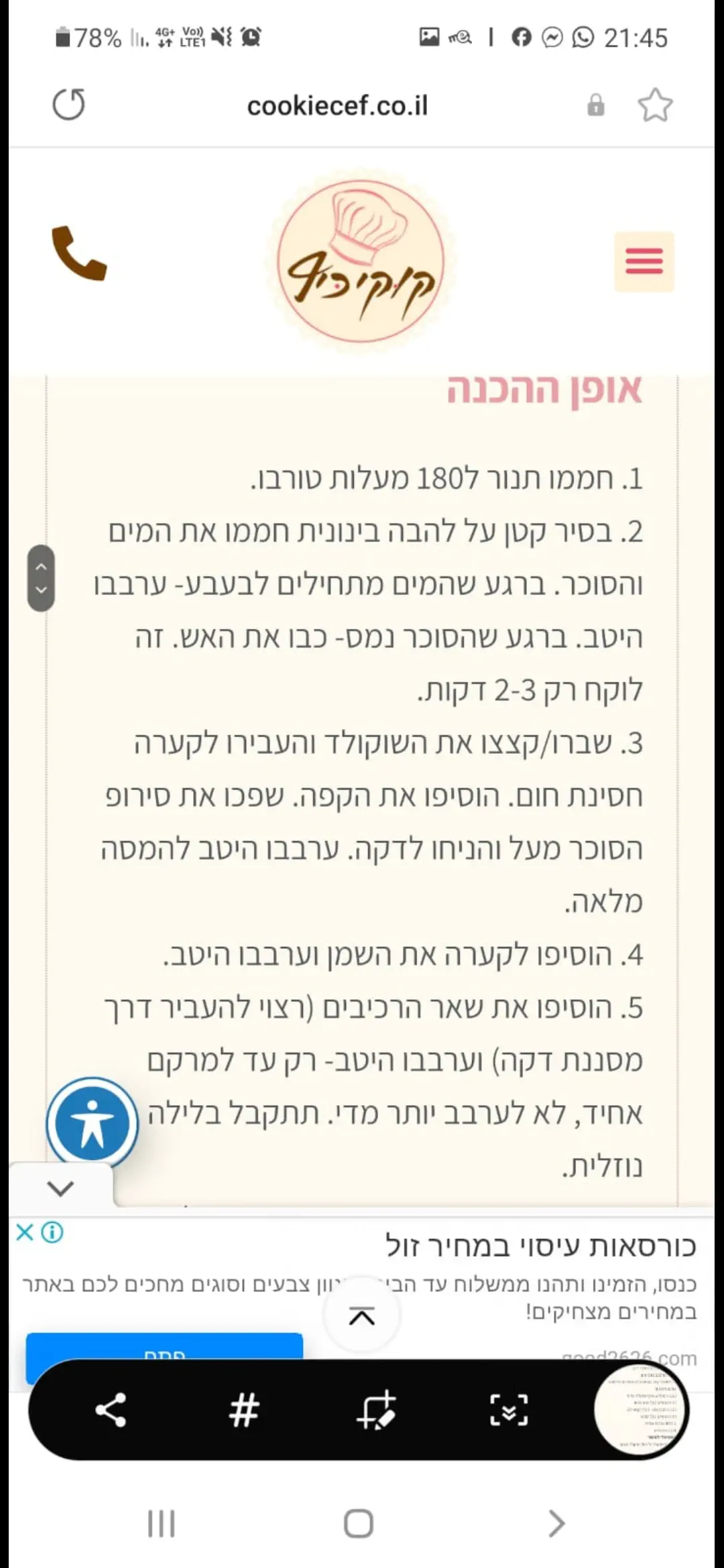Bookmark this page with the star
The image size is (724, 1568).
click(654, 105)
